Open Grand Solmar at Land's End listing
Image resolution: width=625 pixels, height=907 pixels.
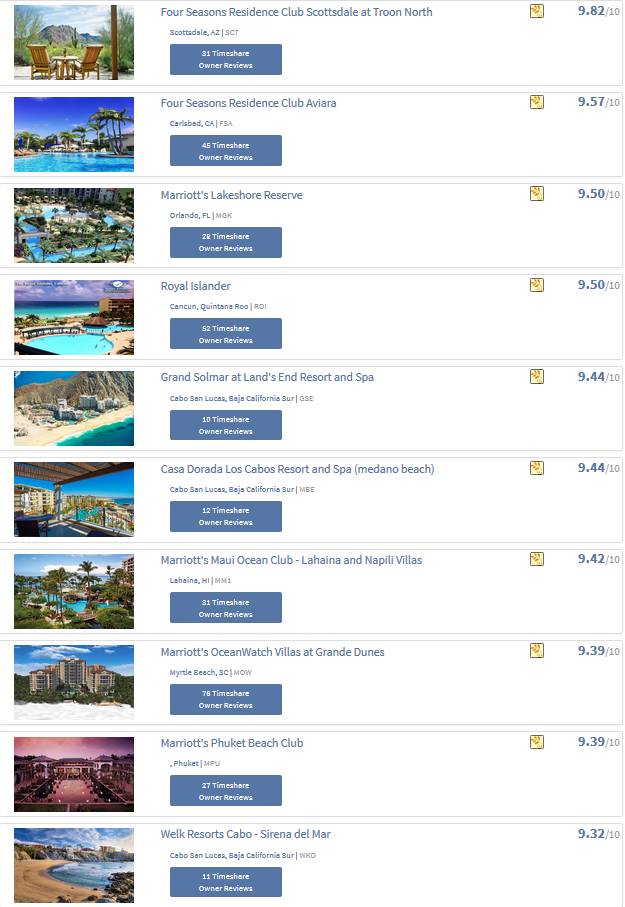pyautogui.click(x=267, y=377)
